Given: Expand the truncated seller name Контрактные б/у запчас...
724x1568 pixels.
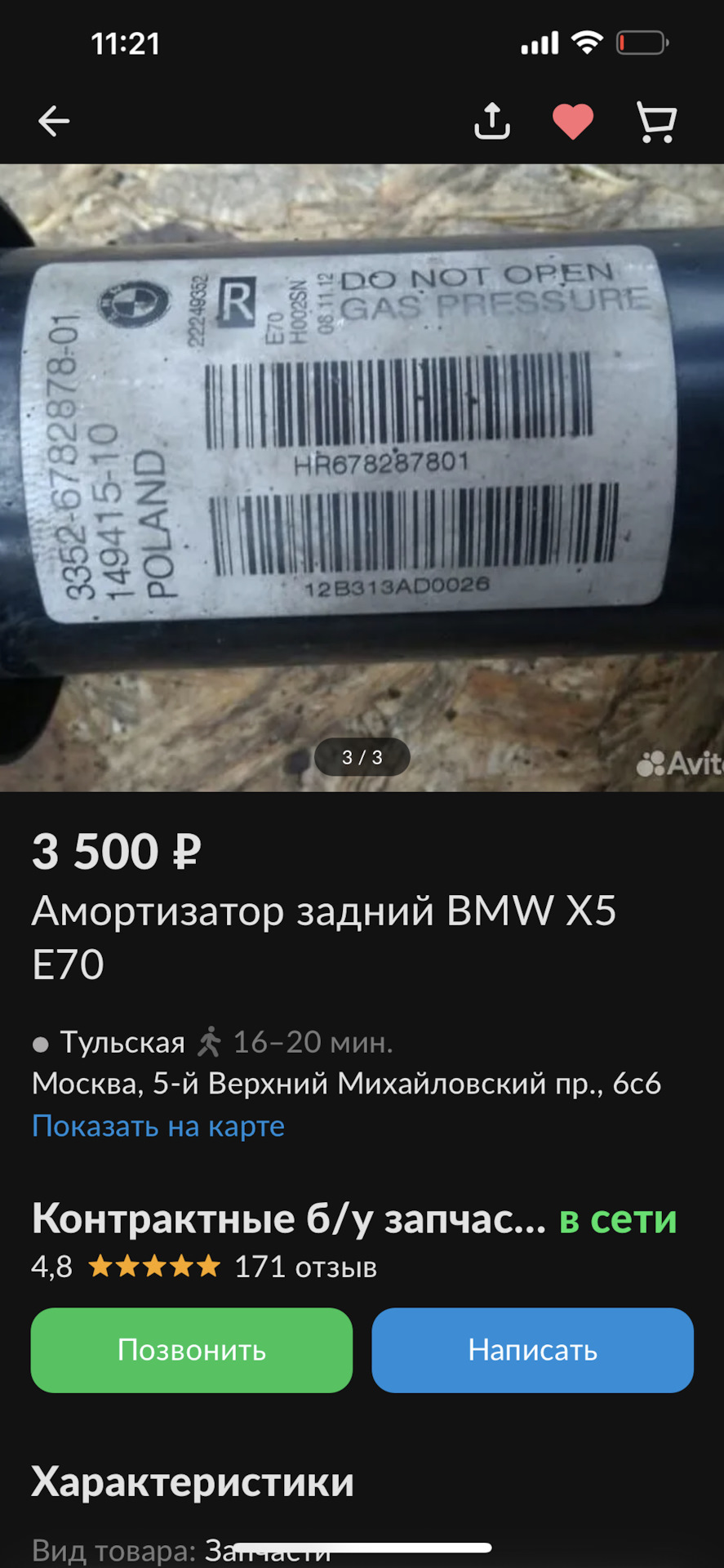Looking at the screenshot, I should [286, 1220].
